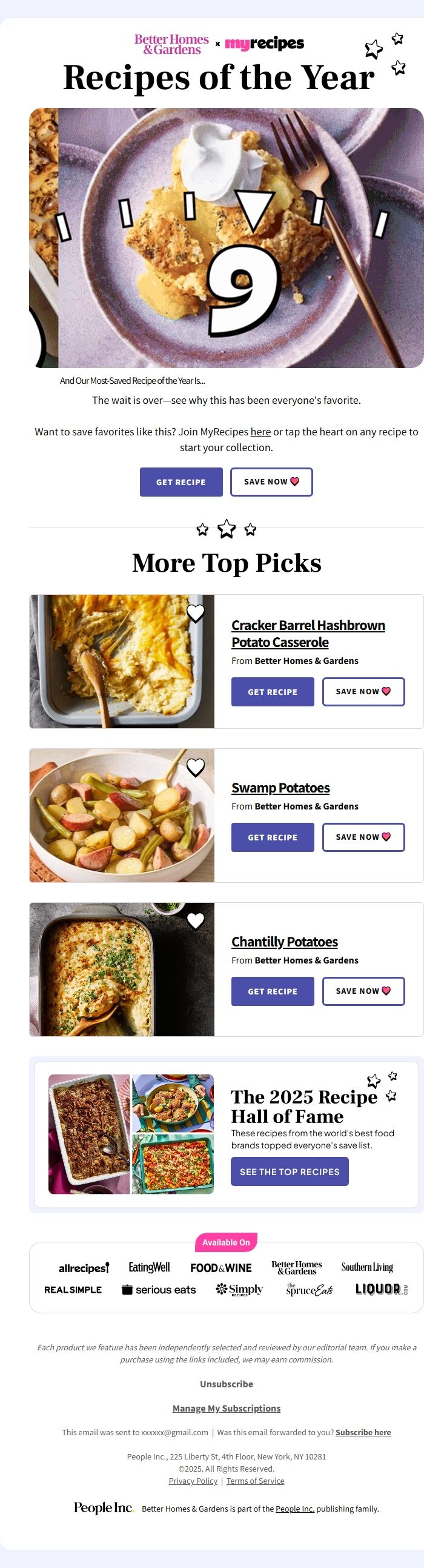Tap heart icon on the Swamp Potatoes photo
Screen dimensions: 424x1568
pyautogui.click(x=195, y=768)
